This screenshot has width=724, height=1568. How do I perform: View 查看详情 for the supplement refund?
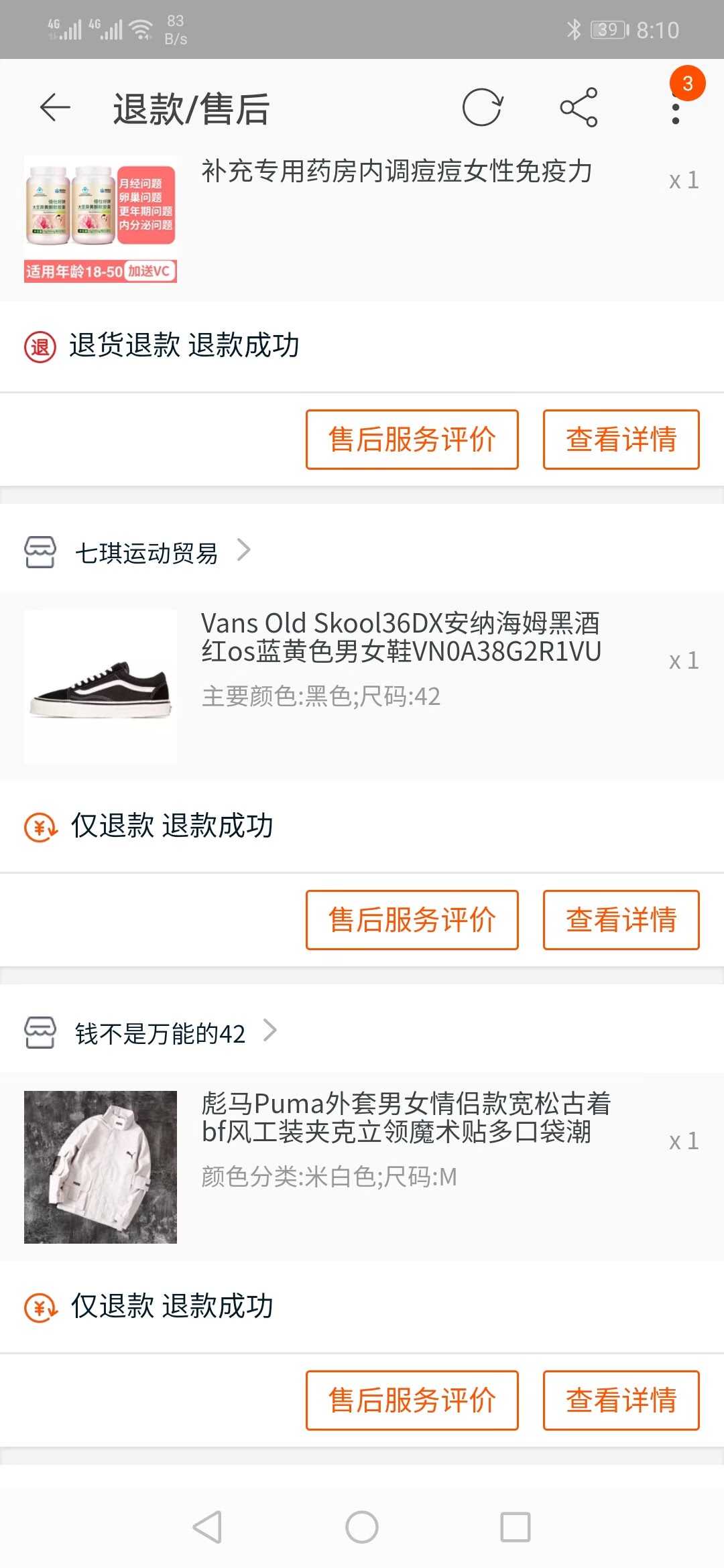621,440
